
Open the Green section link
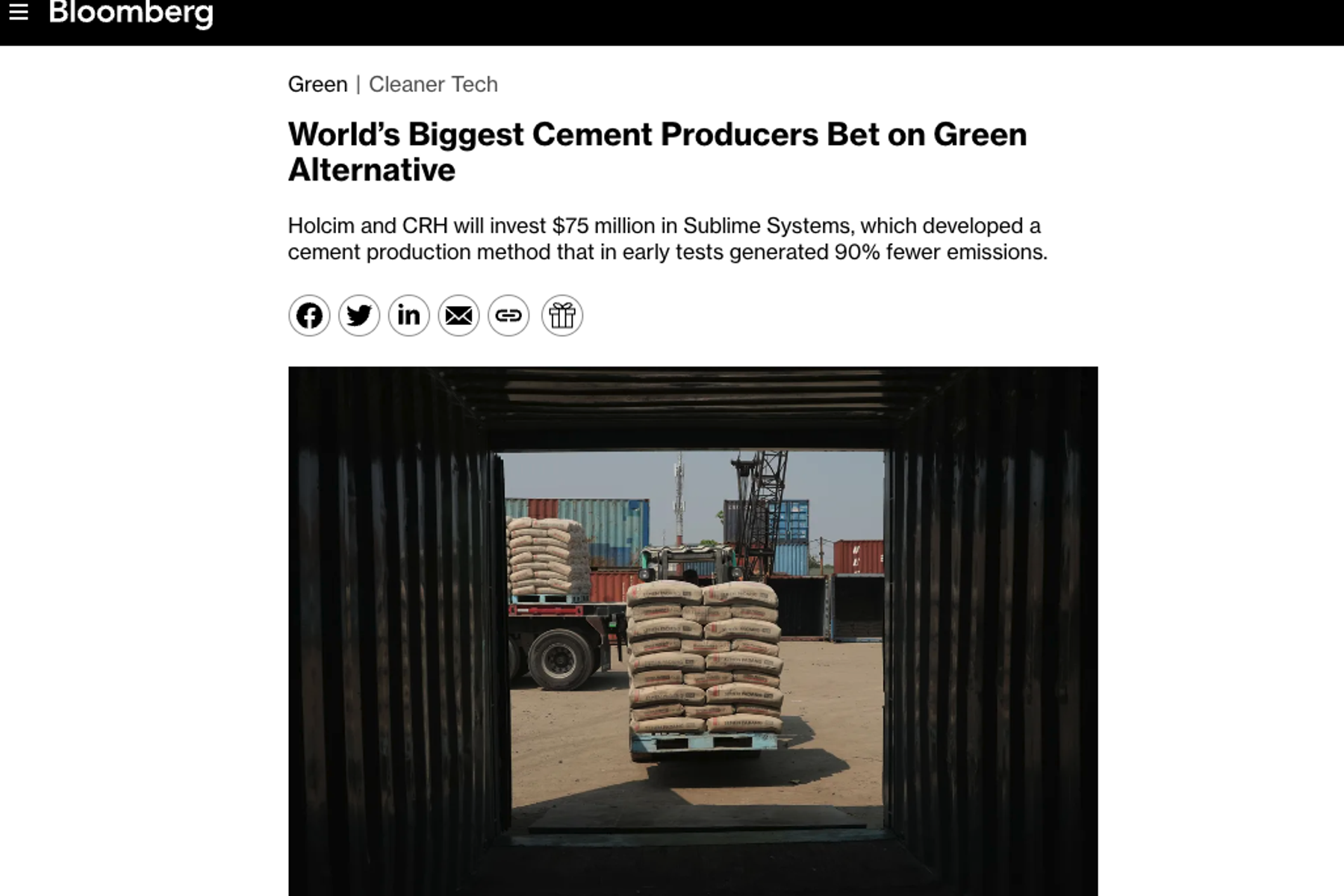pos(317,84)
